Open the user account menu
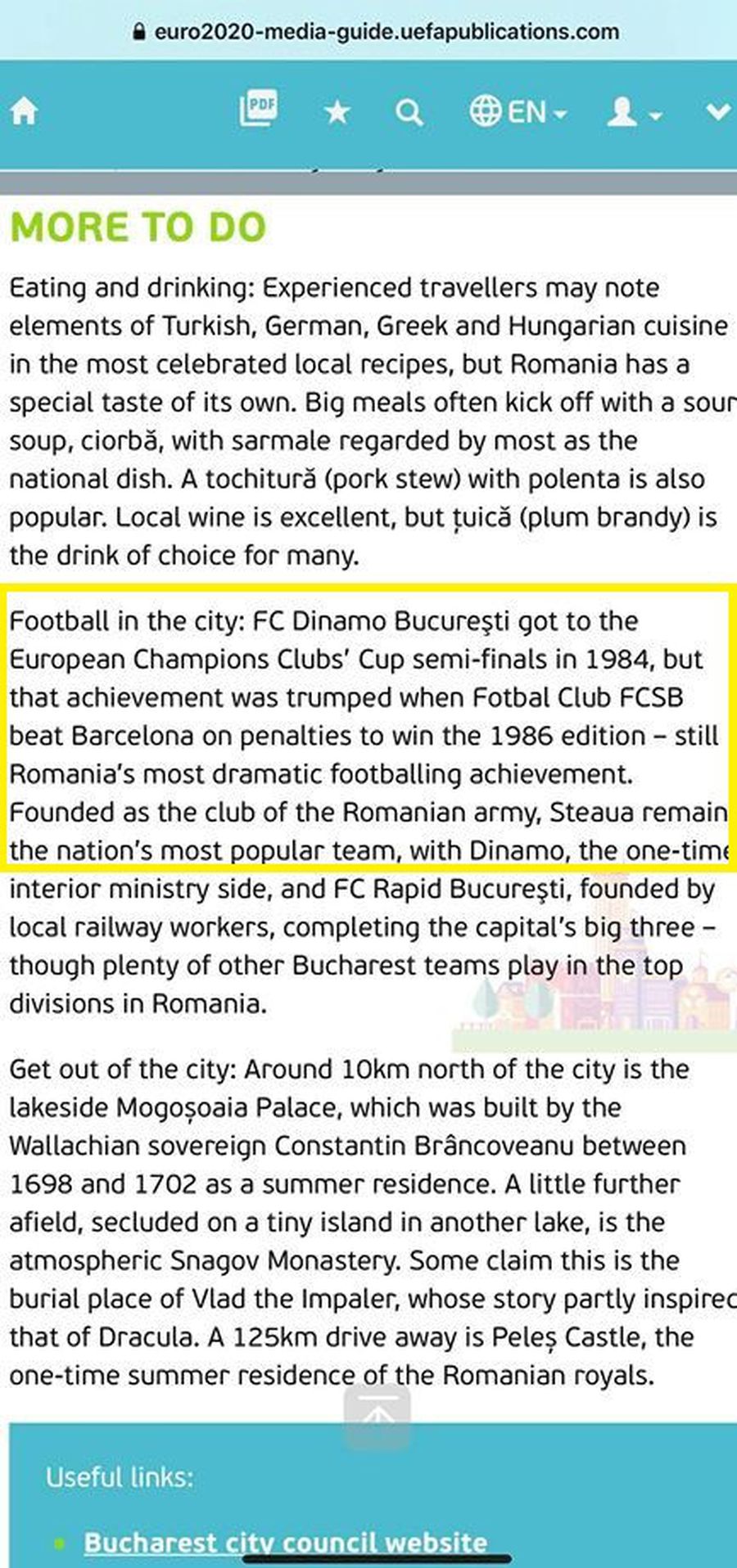The width and height of the screenshot is (737, 1568). coord(633,112)
